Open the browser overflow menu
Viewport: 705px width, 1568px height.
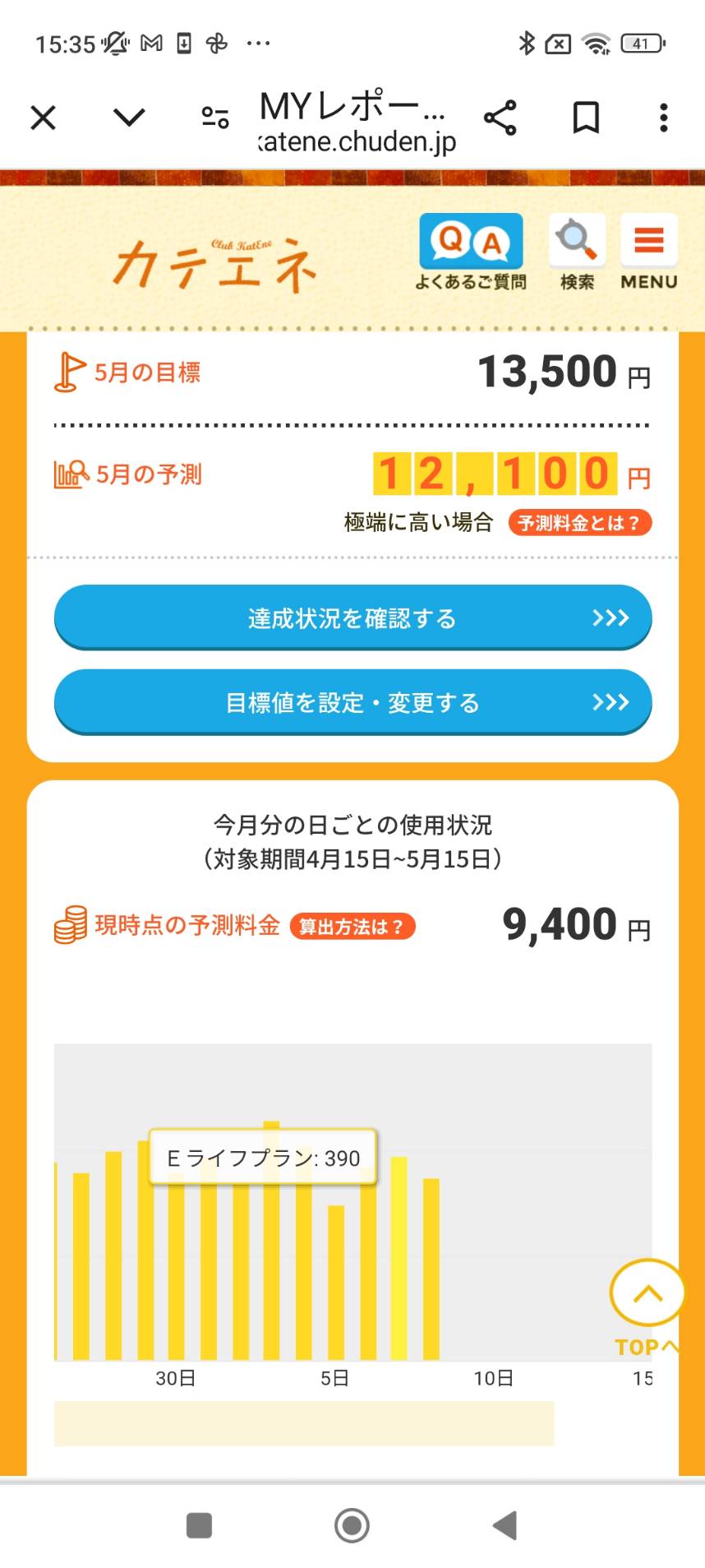[664, 118]
